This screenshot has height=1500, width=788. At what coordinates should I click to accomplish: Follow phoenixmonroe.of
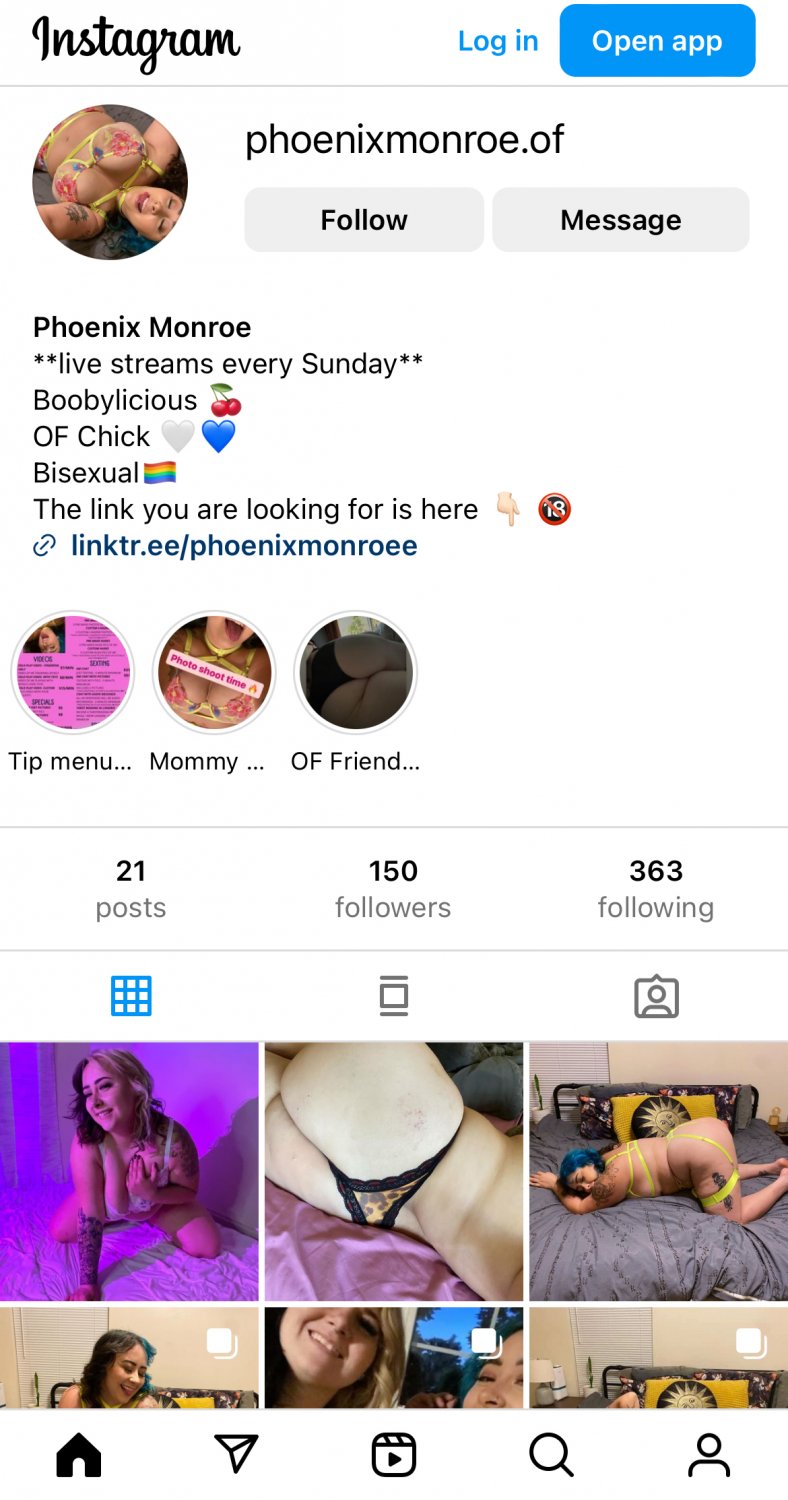[x=364, y=220]
